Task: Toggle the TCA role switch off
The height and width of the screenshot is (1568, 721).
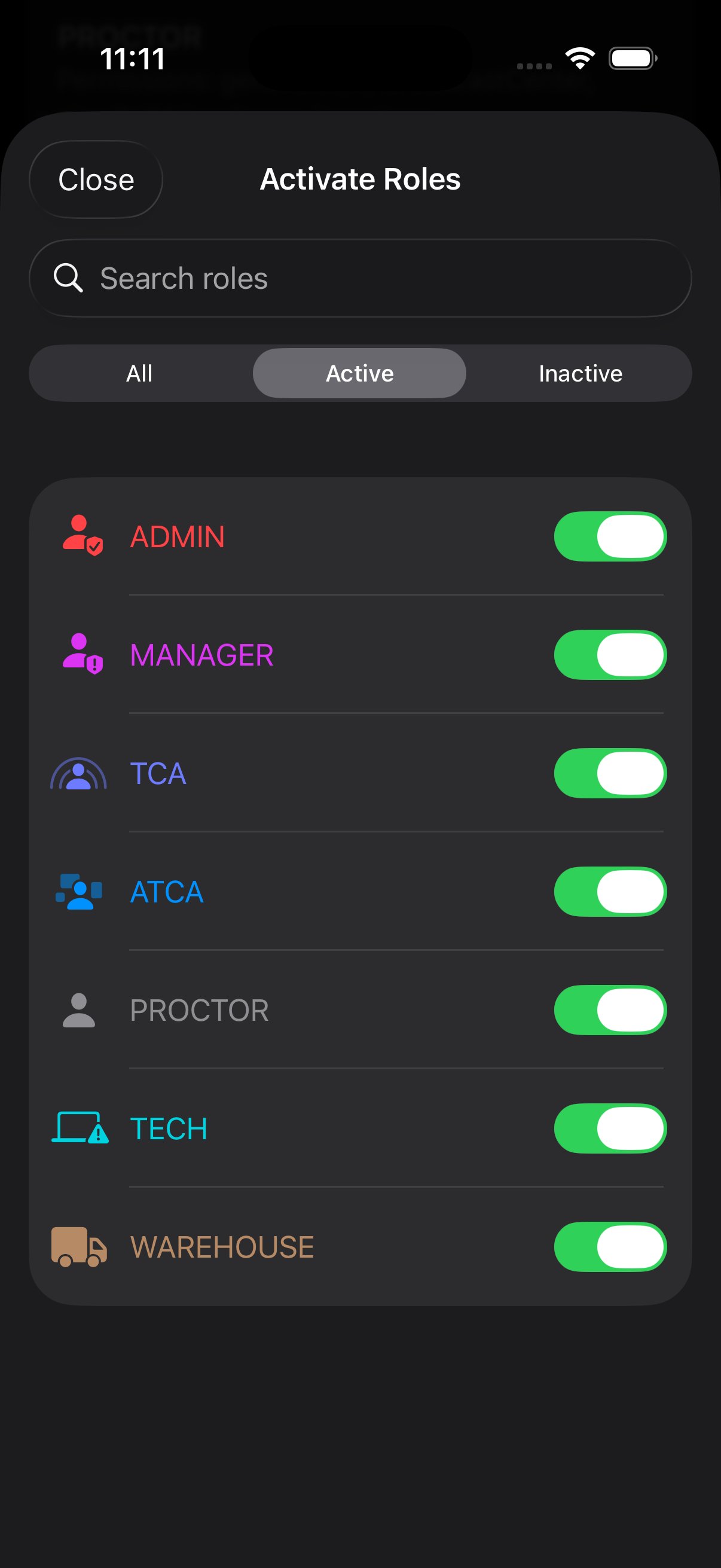Action: [610, 773]
